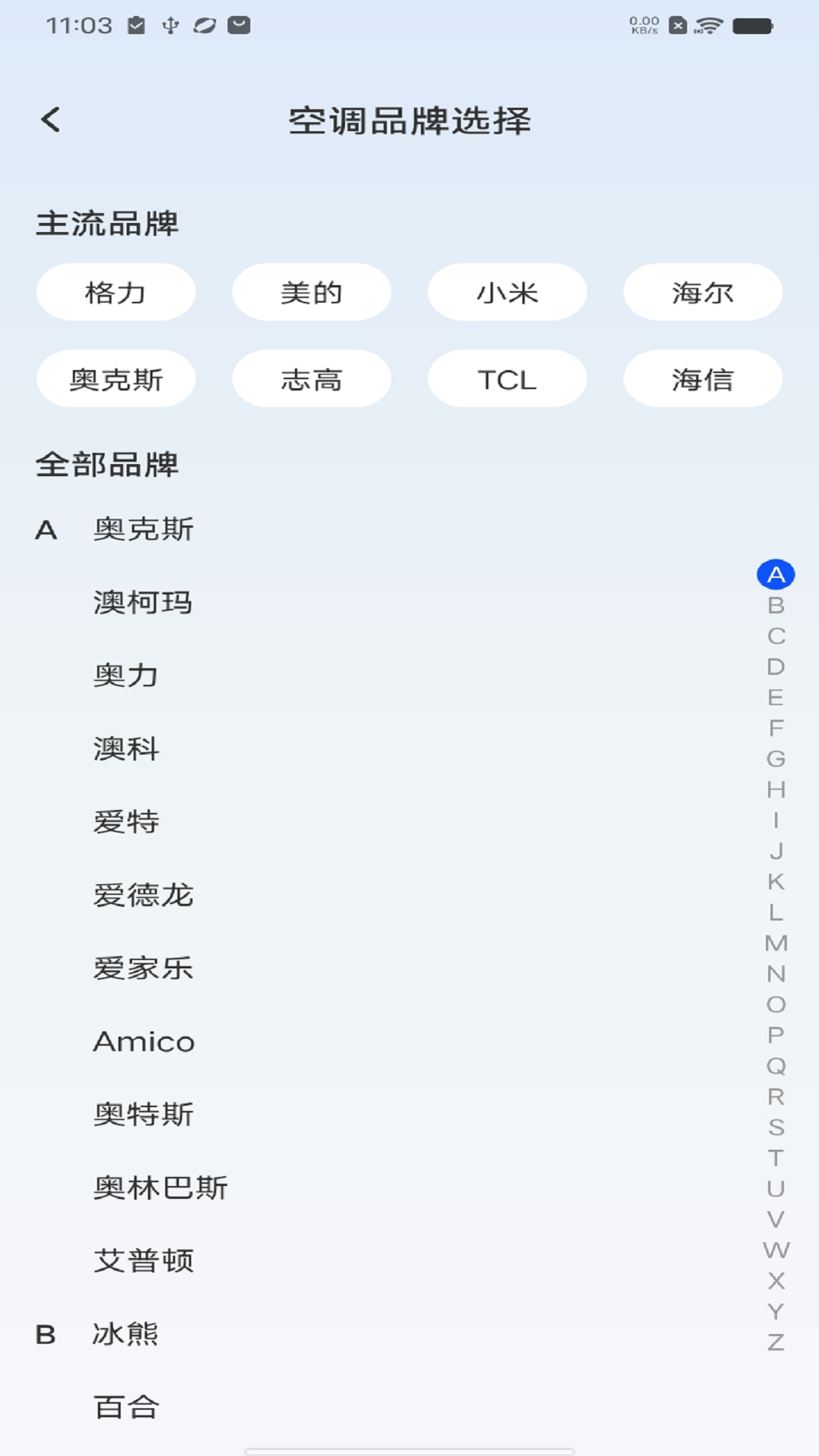The width and height of the screenshot is (819, 1456).
Task: Open the 冰熊 brand row
Action: 126,1334
